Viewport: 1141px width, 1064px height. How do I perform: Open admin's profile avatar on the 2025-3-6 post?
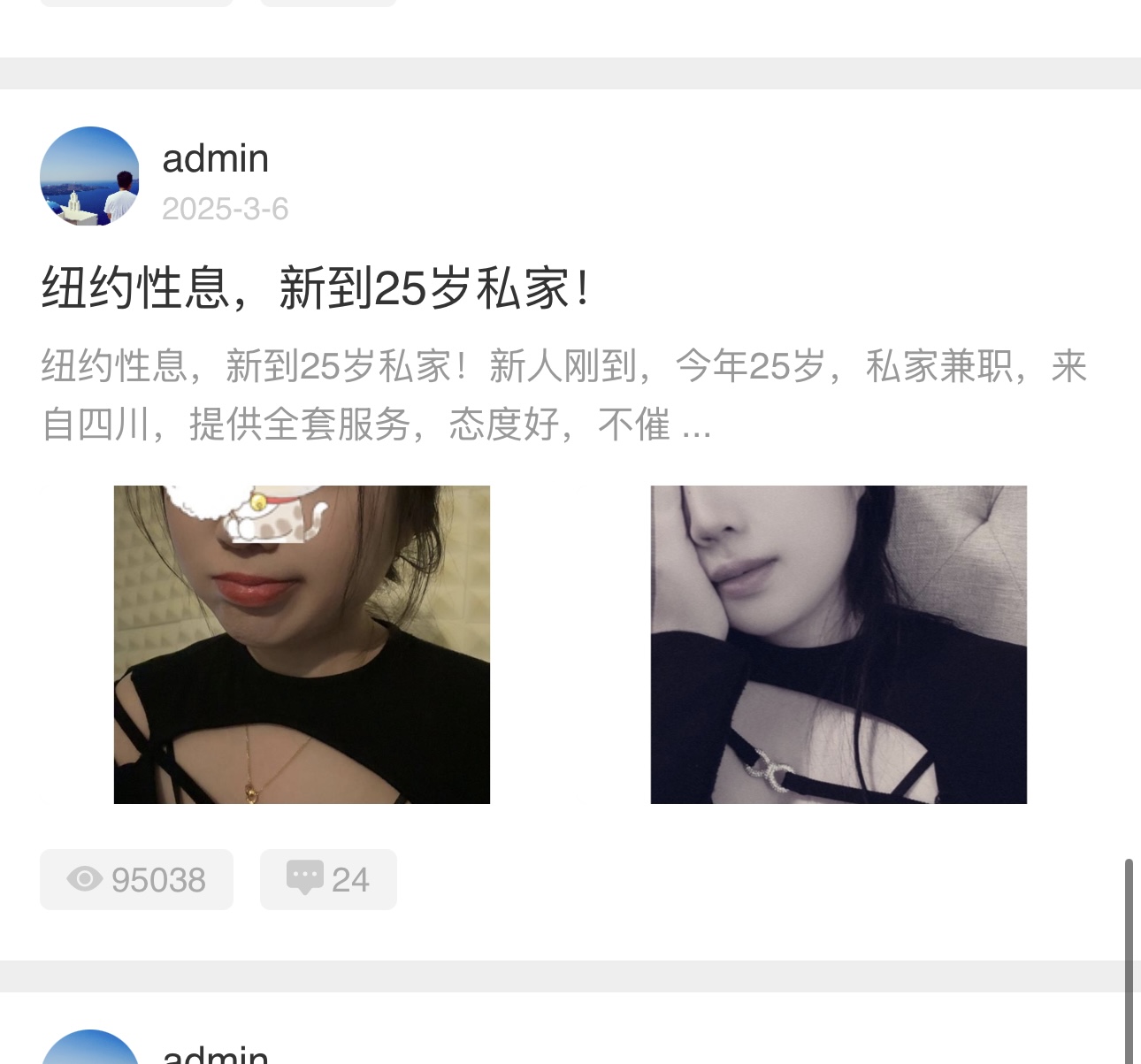click(89, 176)
